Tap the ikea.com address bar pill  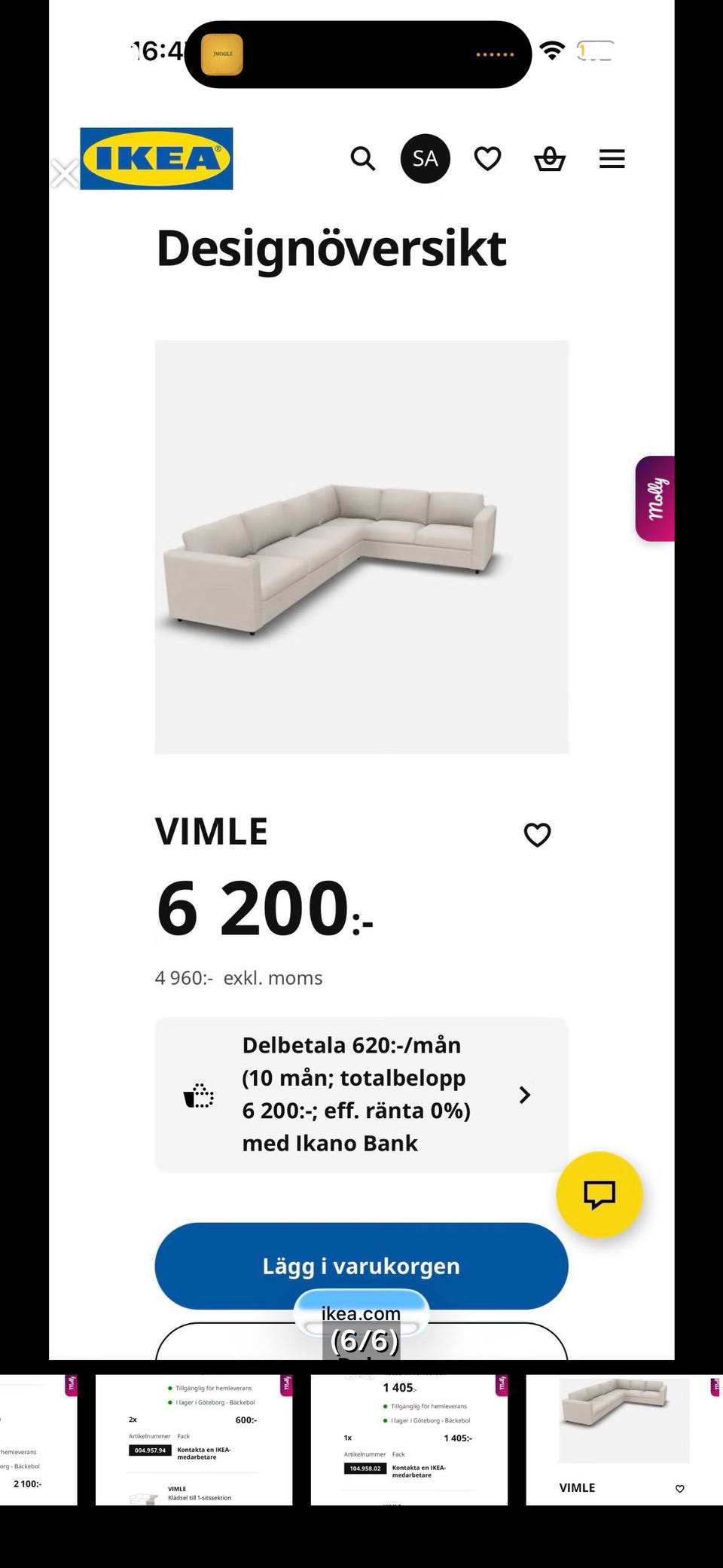(361, 1313)
